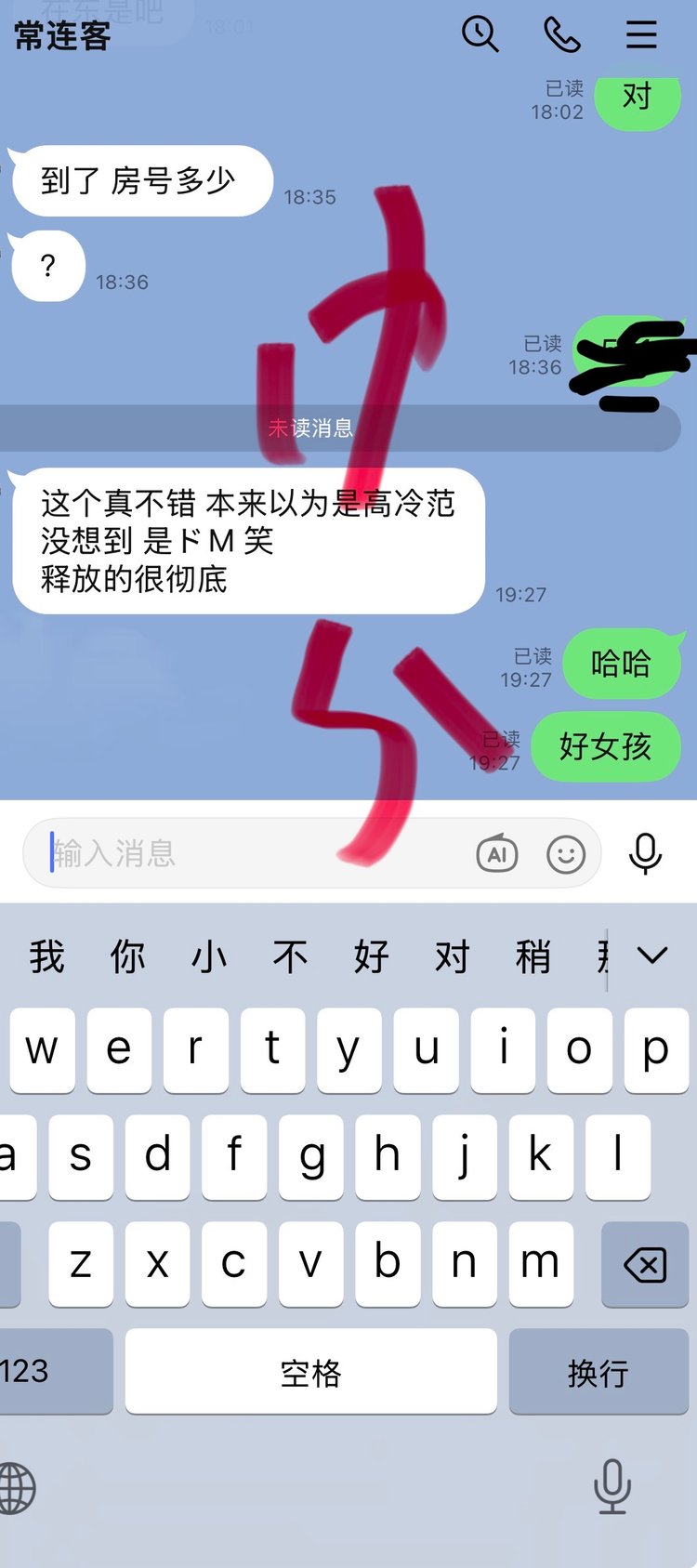Open the emoji sticker picker

tap(566, 853)
